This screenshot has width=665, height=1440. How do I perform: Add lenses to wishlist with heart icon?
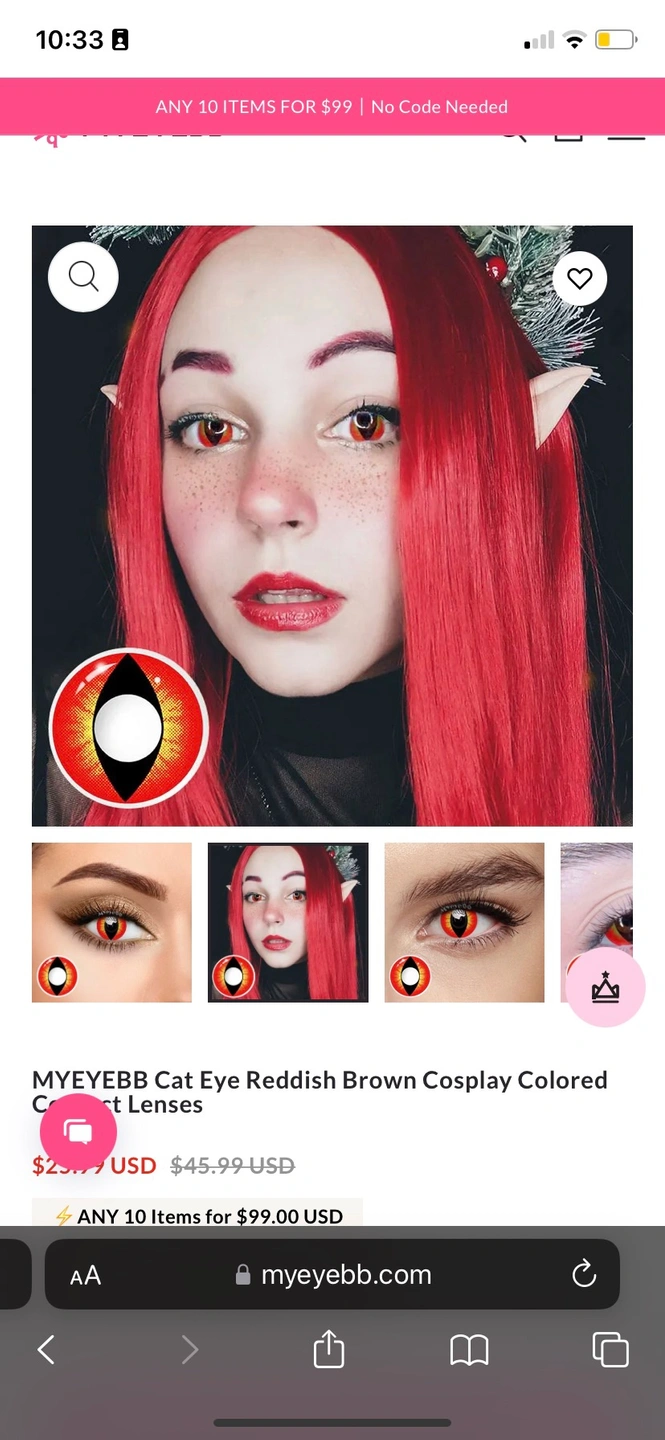[580, 278]
